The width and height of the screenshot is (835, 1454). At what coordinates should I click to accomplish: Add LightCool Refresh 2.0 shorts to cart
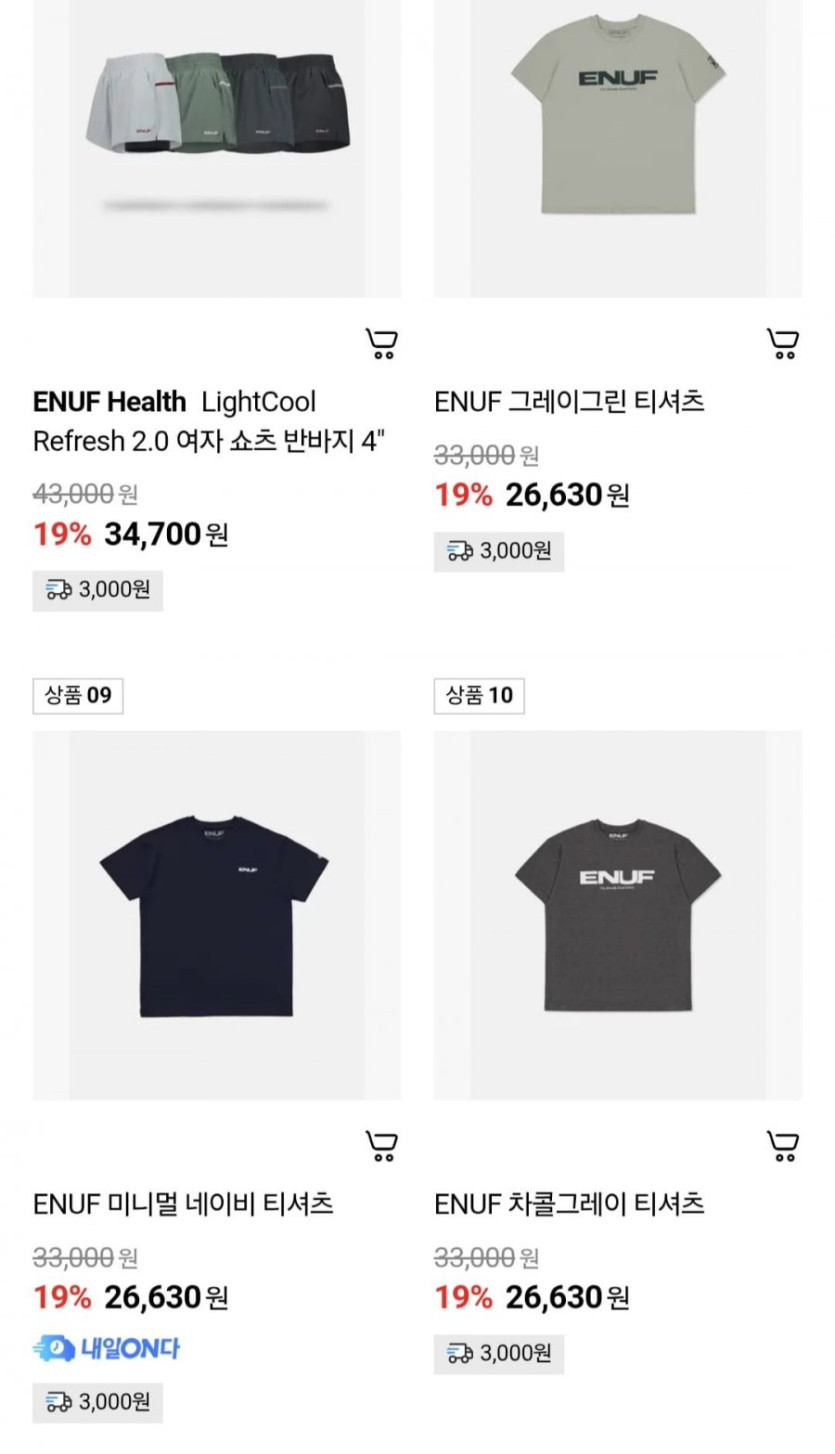click(x=381, y=344)
